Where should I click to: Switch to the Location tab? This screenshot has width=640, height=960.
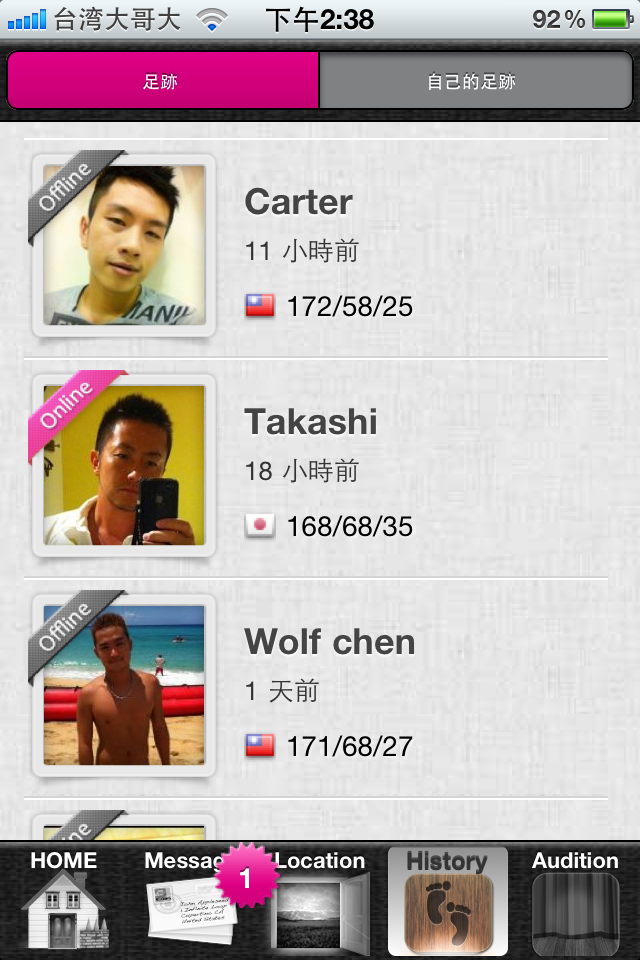tap(320, 902)
